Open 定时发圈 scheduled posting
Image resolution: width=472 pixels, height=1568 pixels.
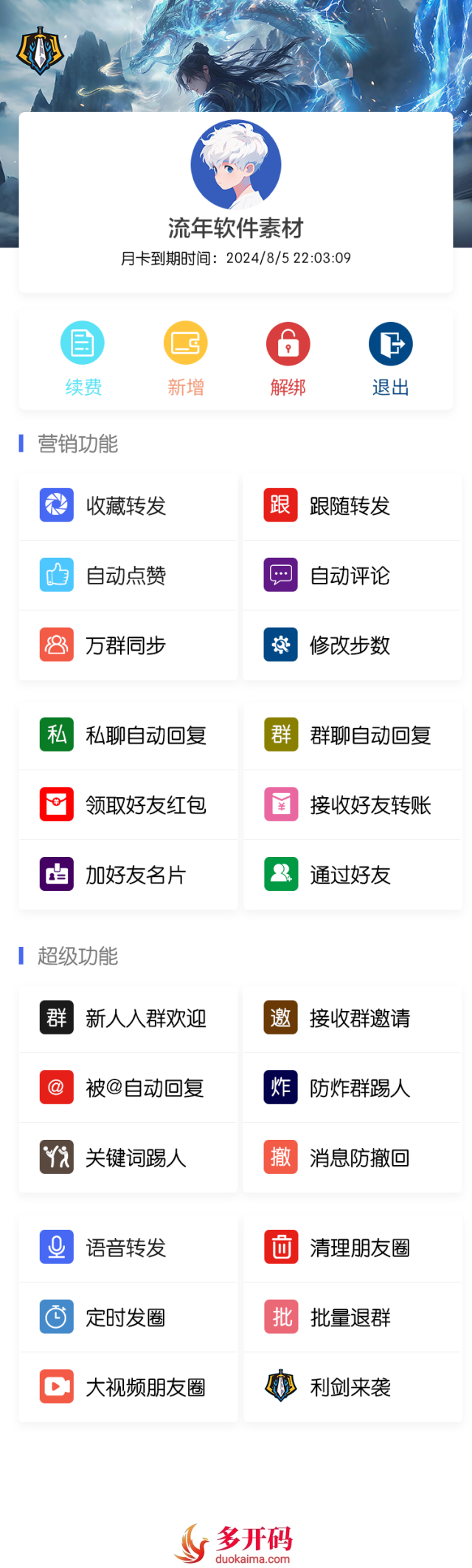pyautogui.click(x=127, y=1317)
